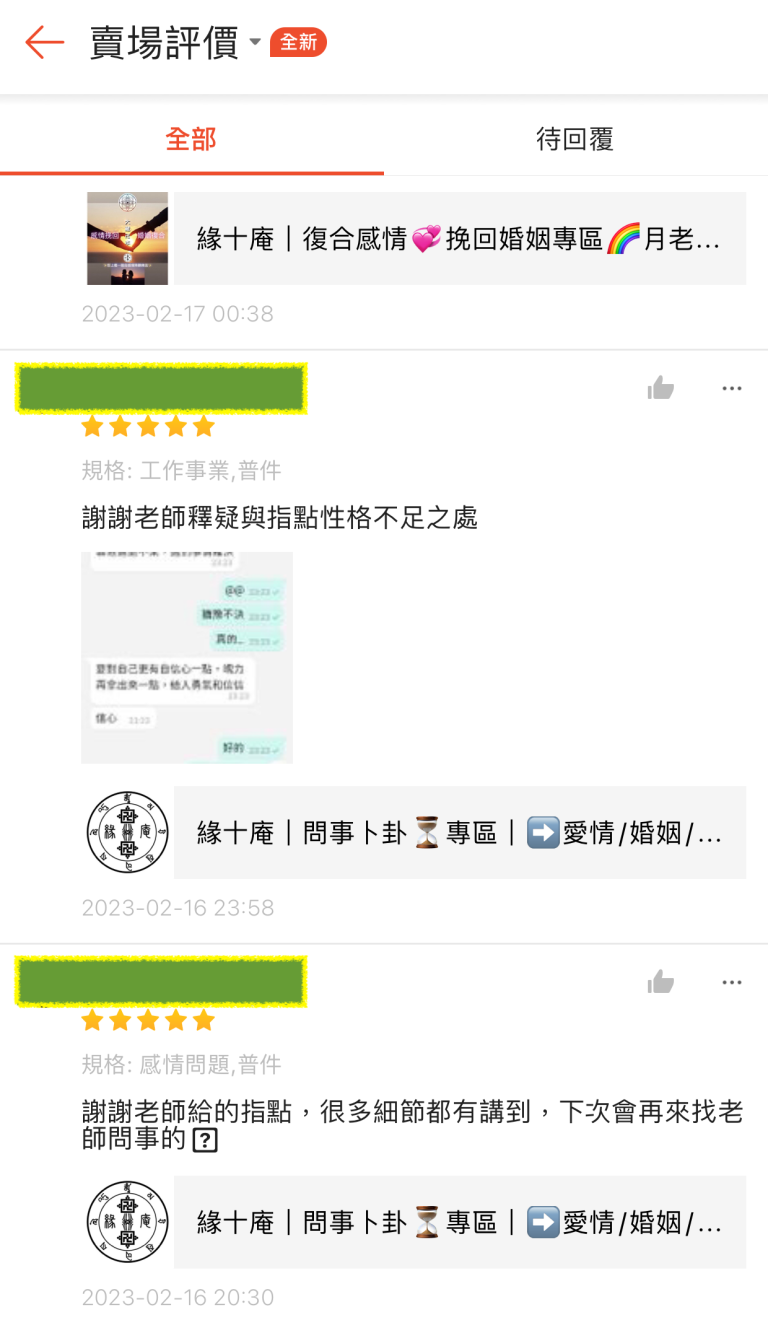Screen dimensions: 768x1320
Task: Like the 感情問題 review
Action: click(660, 982)
